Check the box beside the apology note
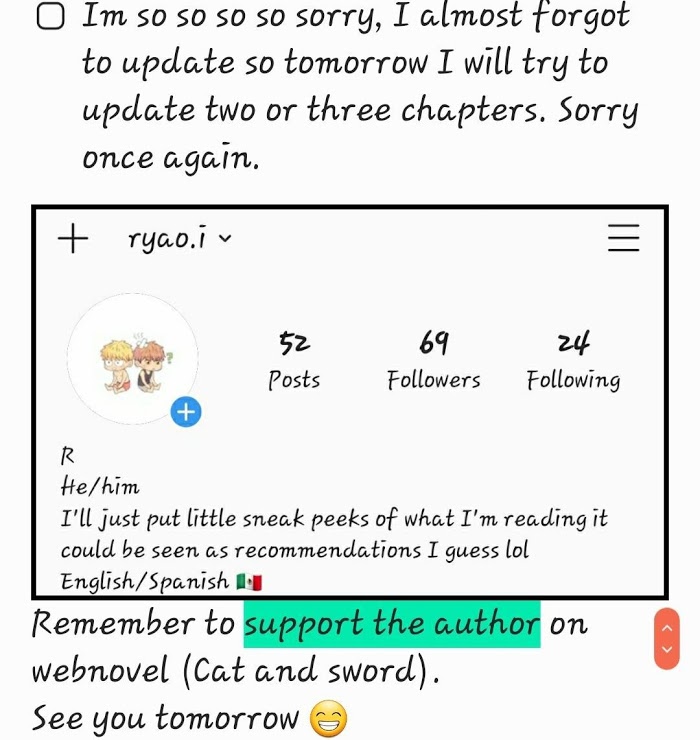Viewport: 700px width, 740px height. pyautogui.click(x=50, y=17)
